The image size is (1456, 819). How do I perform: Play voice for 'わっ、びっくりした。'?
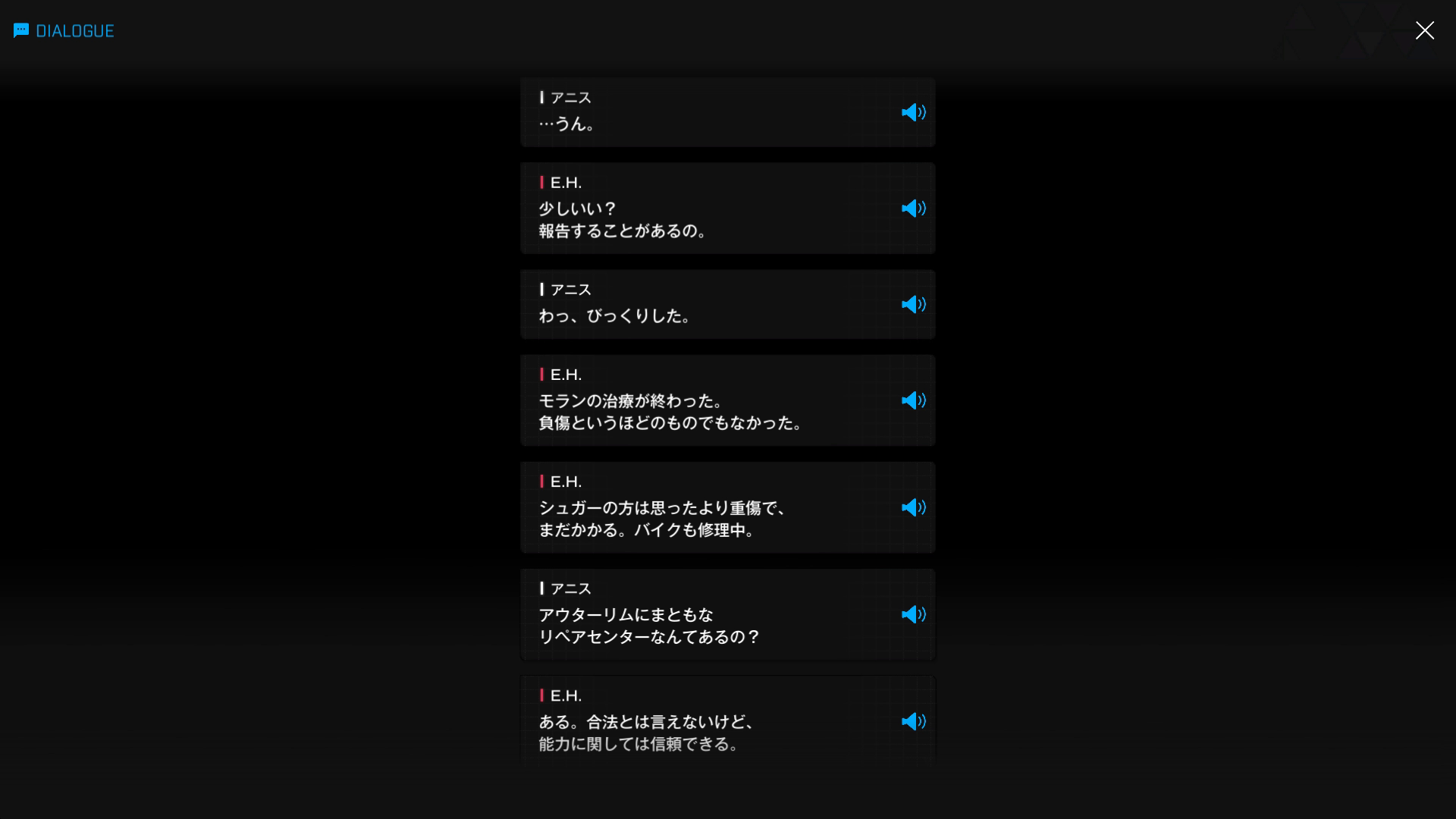pos(913,304)
